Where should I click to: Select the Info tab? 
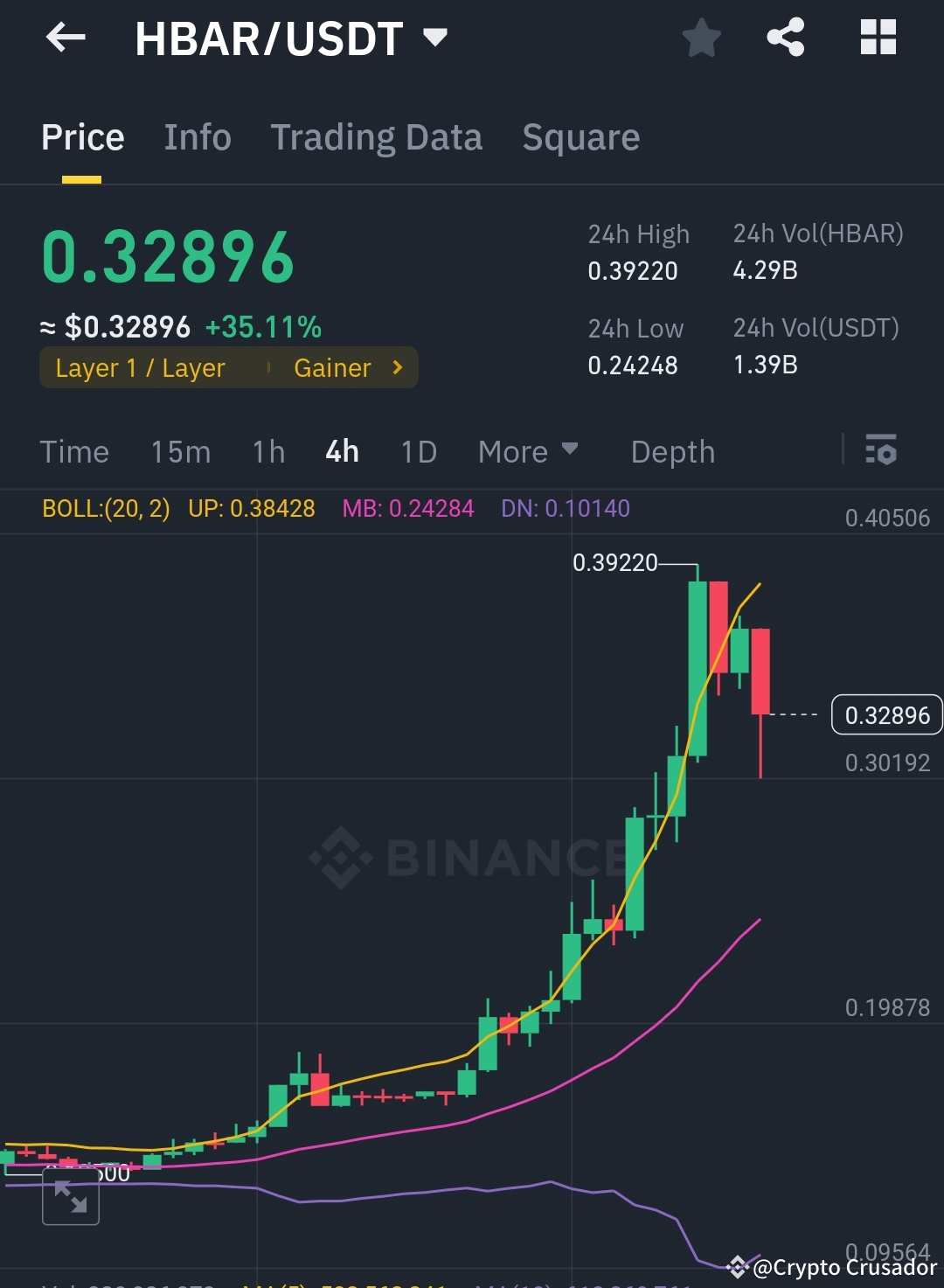pos(197,137)
